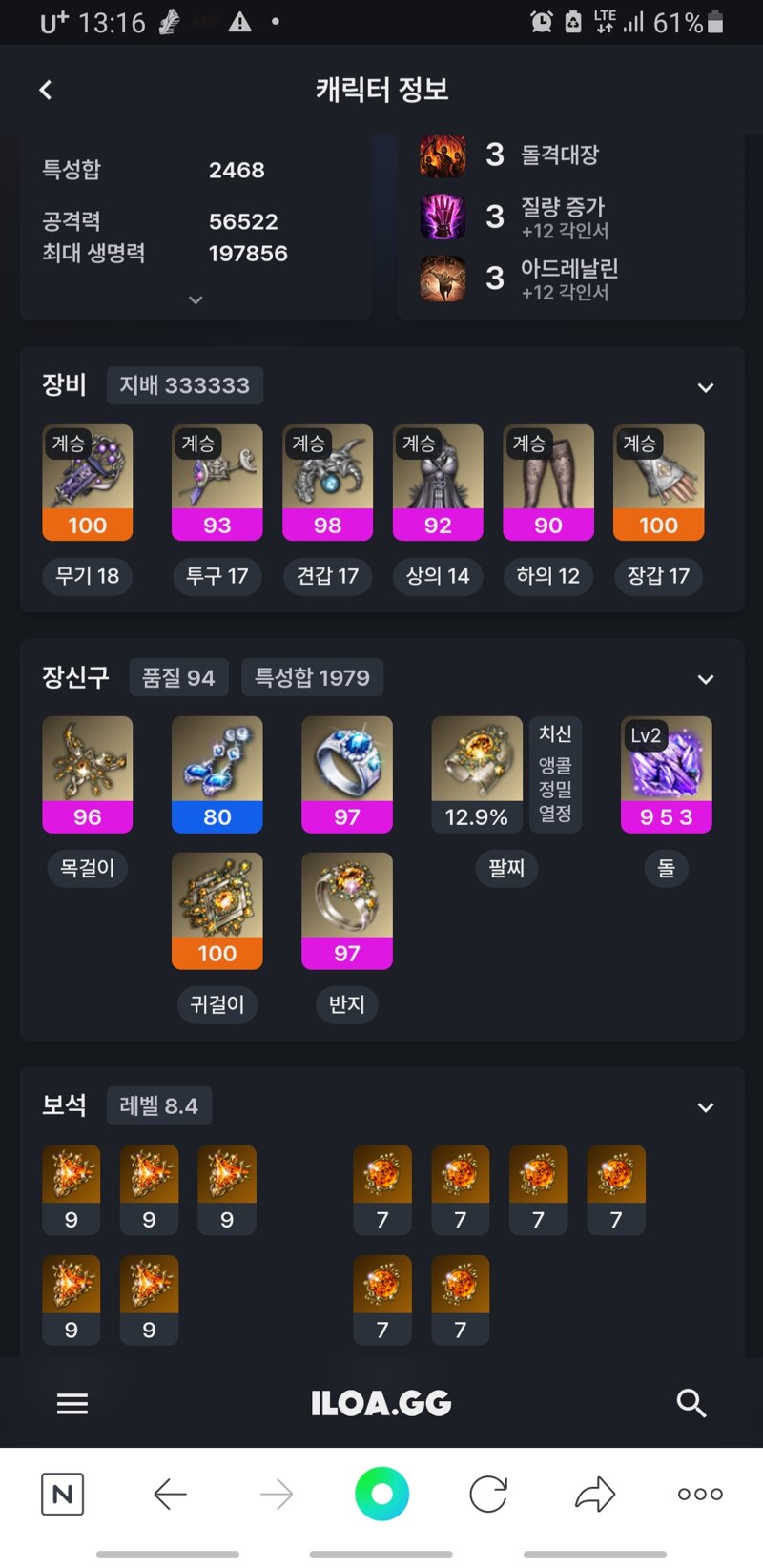
Task: Open the necklace item with quality 96
Action: click(88, 774)
